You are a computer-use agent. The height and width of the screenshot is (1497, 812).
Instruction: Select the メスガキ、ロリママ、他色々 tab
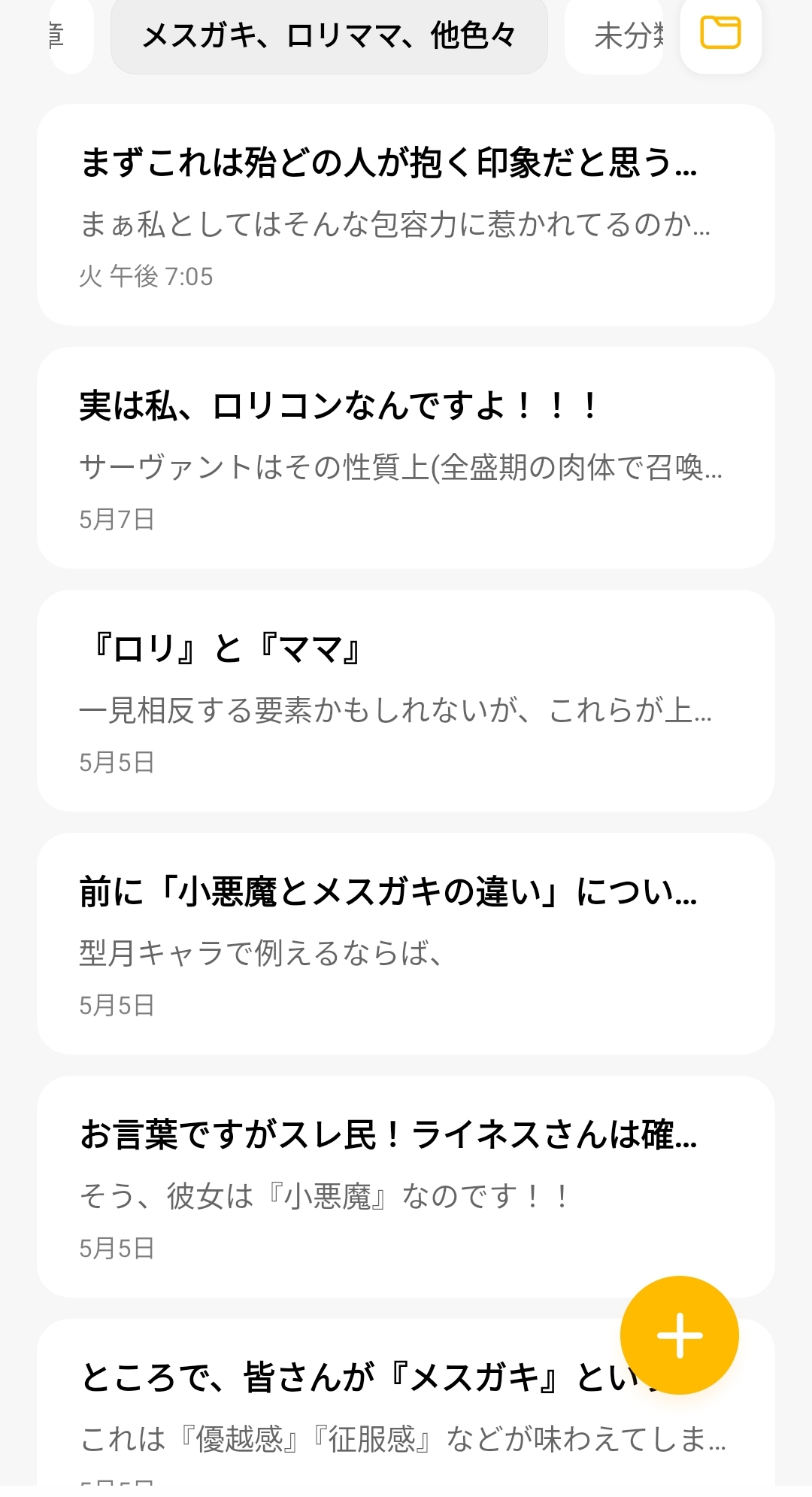[x=329, y=35]
